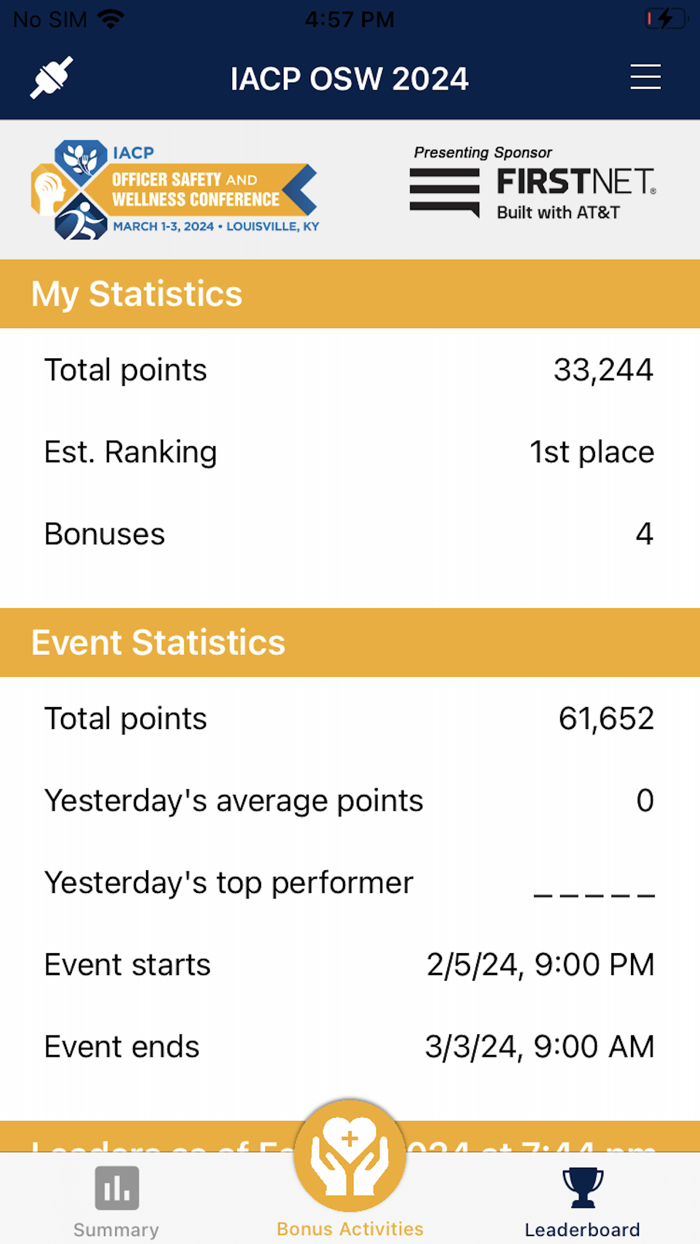Go to the Leaderboard tab
The height and width of the screenshot is (1244, 700).
point(582,1203)
